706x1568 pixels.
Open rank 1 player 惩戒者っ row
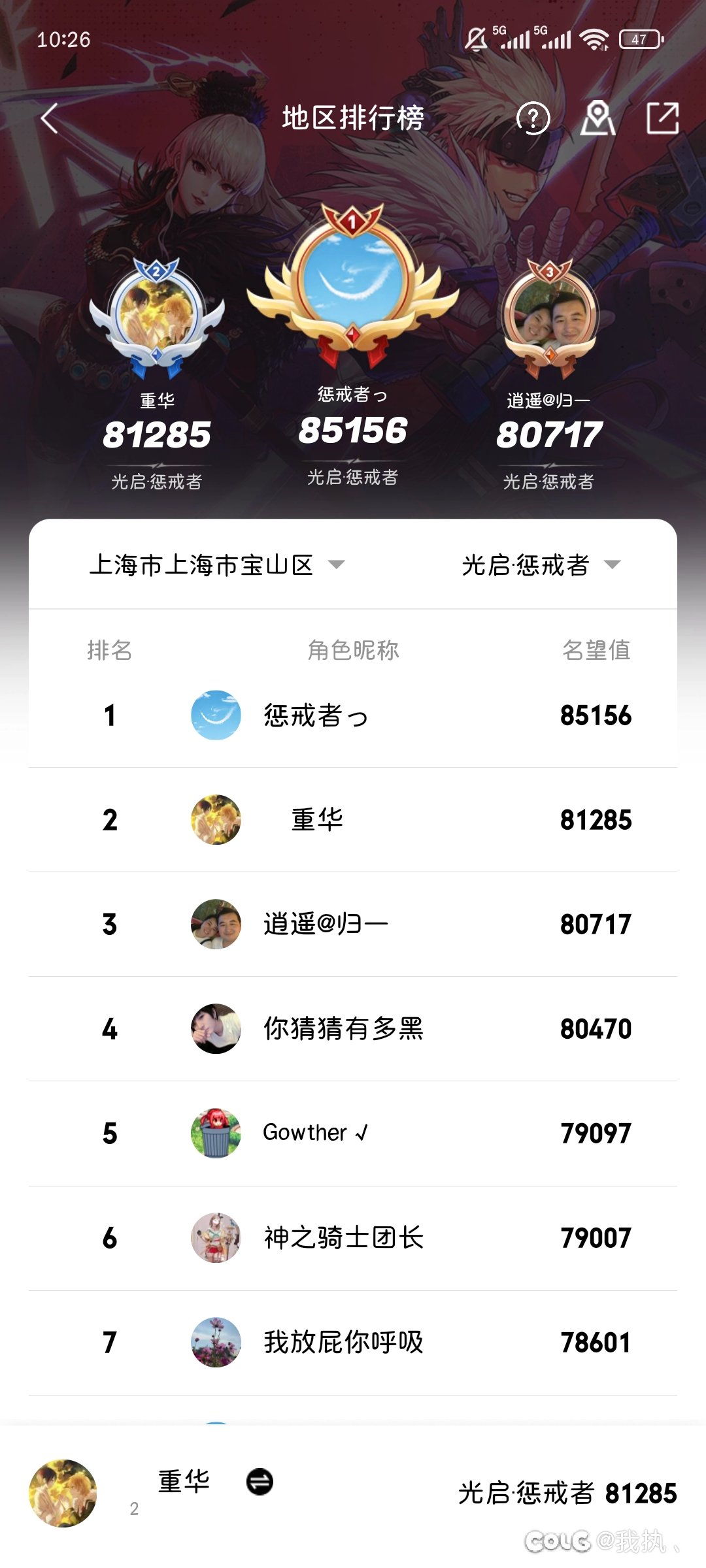click(353, 715)
